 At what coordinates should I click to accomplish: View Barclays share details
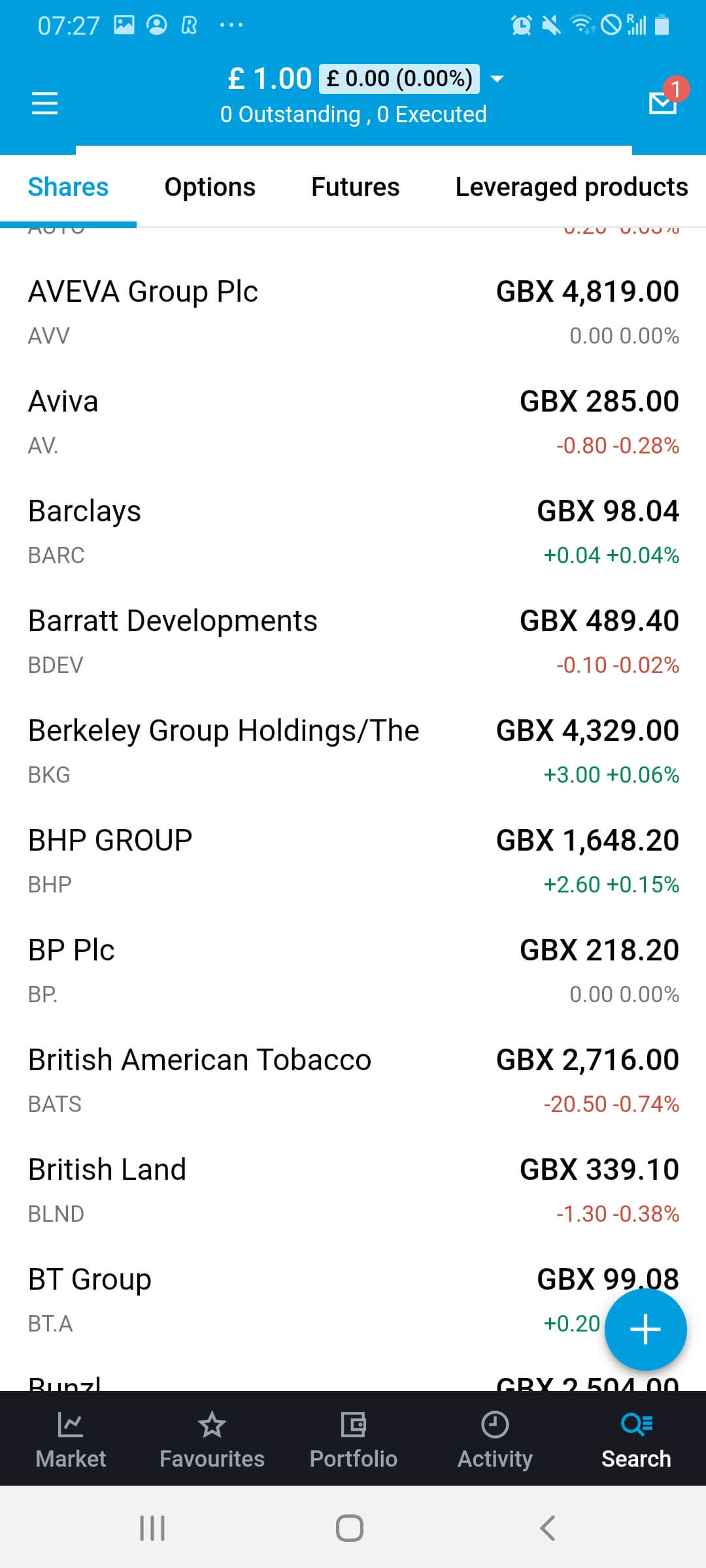click(353, 532)
